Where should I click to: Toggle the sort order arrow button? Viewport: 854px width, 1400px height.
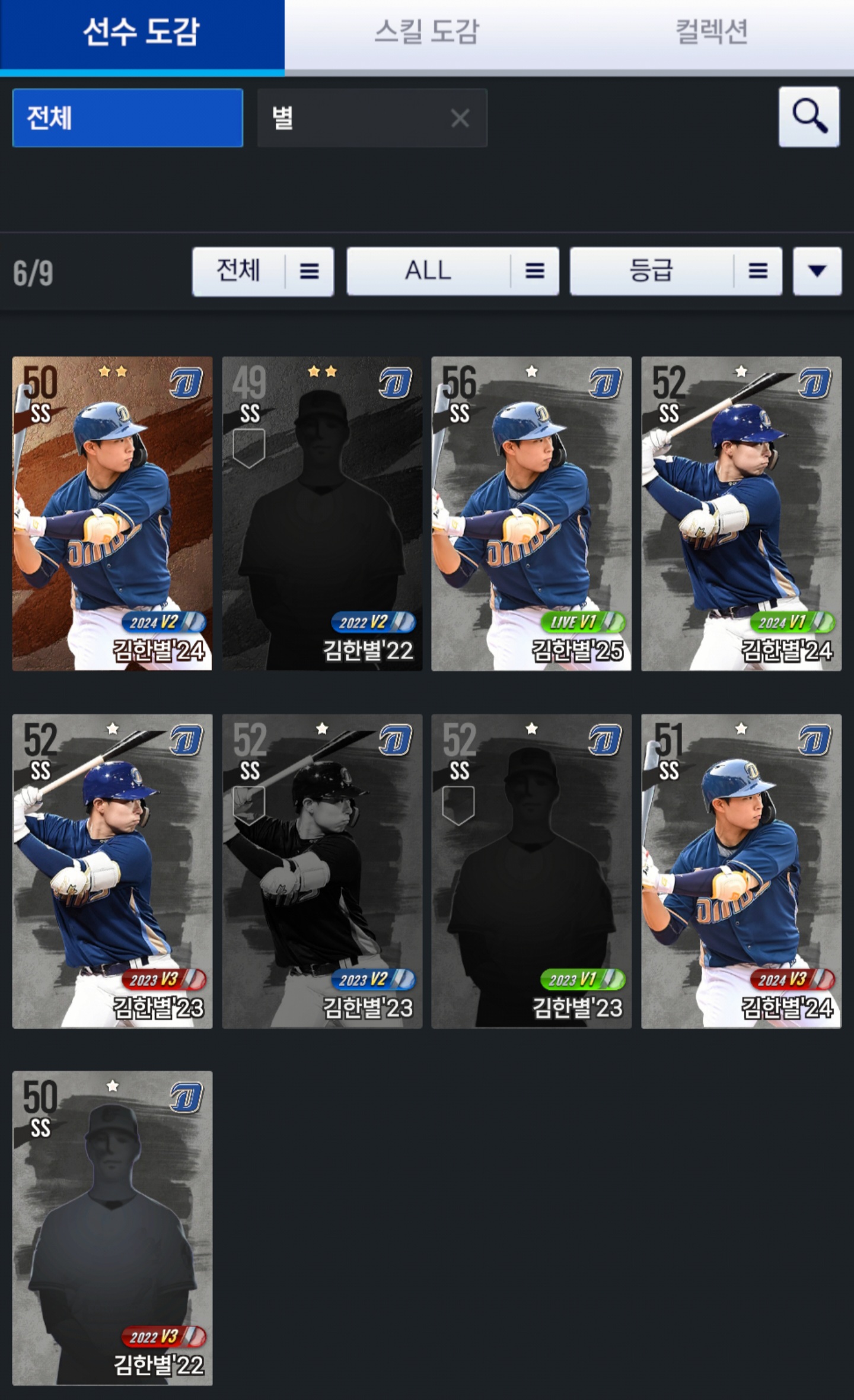pos(817,271)
